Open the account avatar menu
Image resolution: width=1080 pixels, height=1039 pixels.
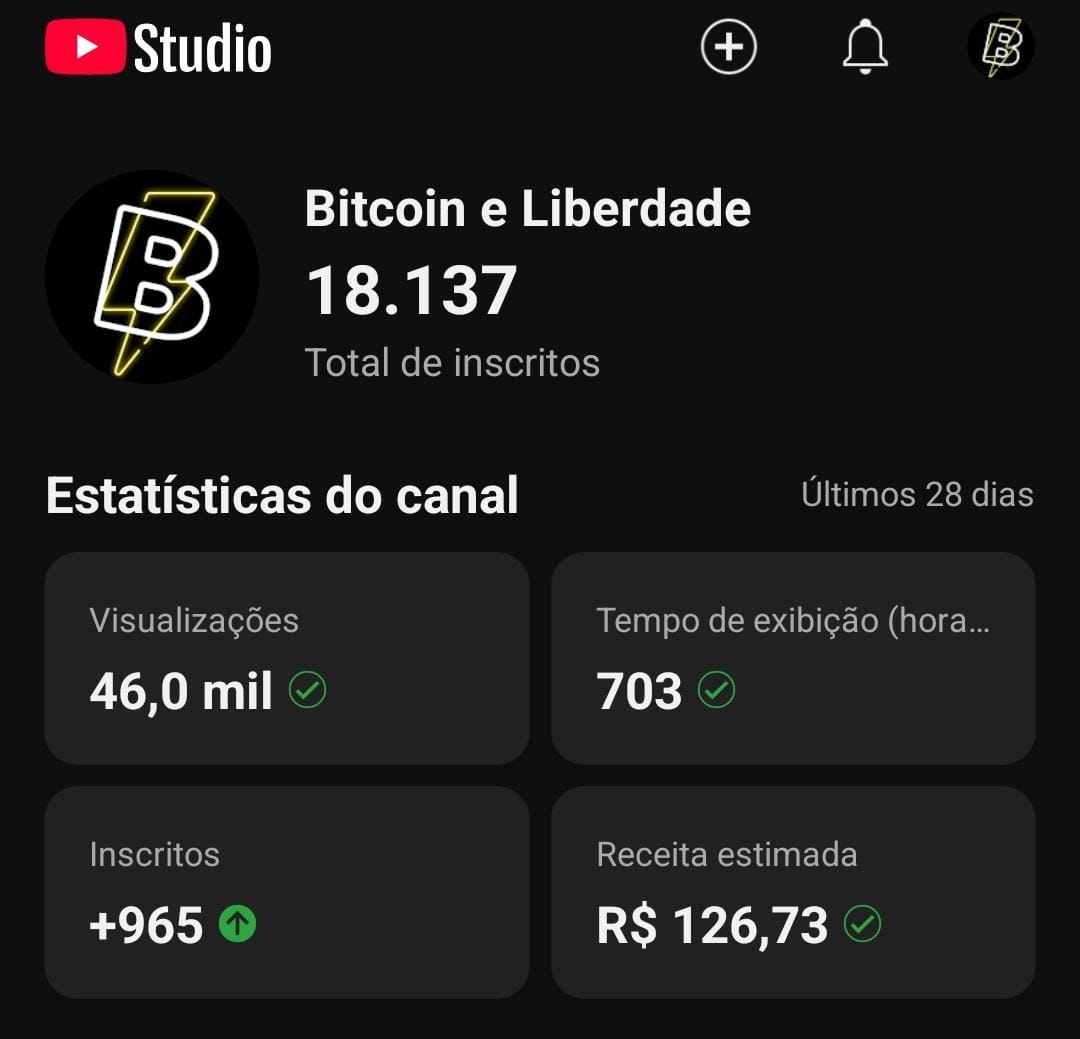click(x=1001, y=47)
